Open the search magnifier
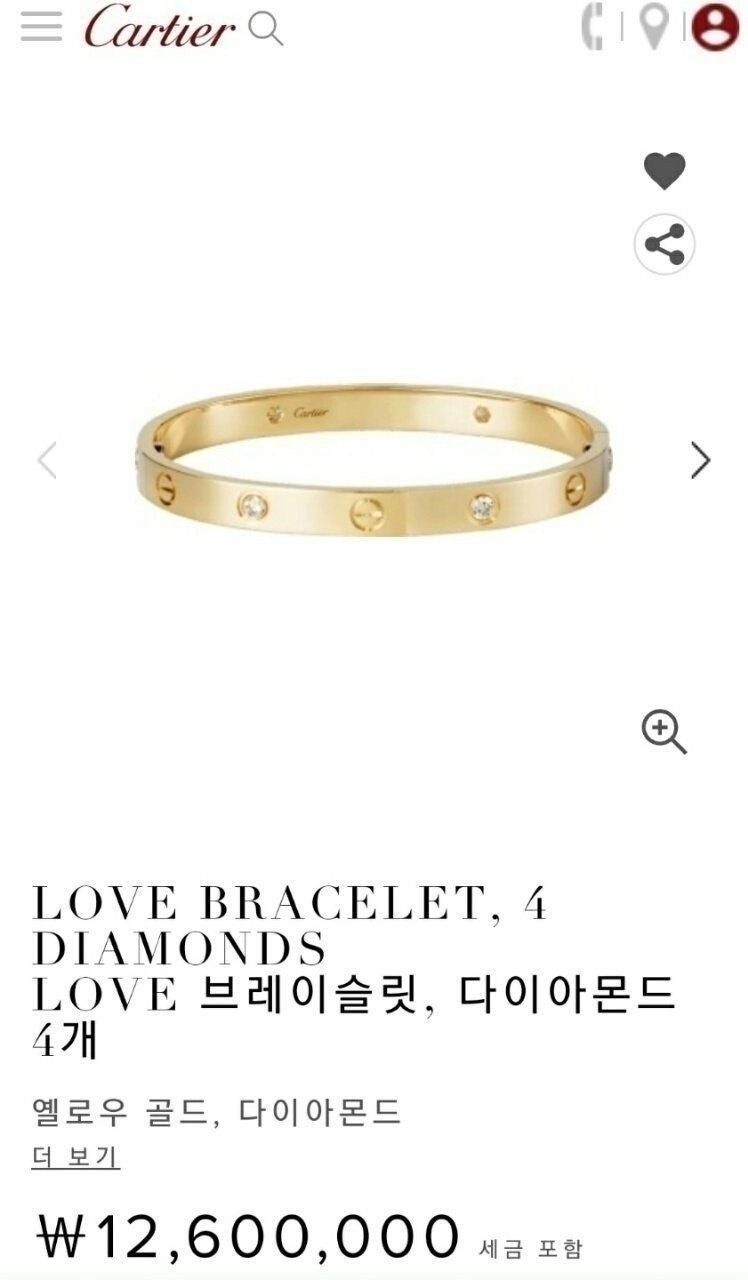 click(x=266, y=28)
